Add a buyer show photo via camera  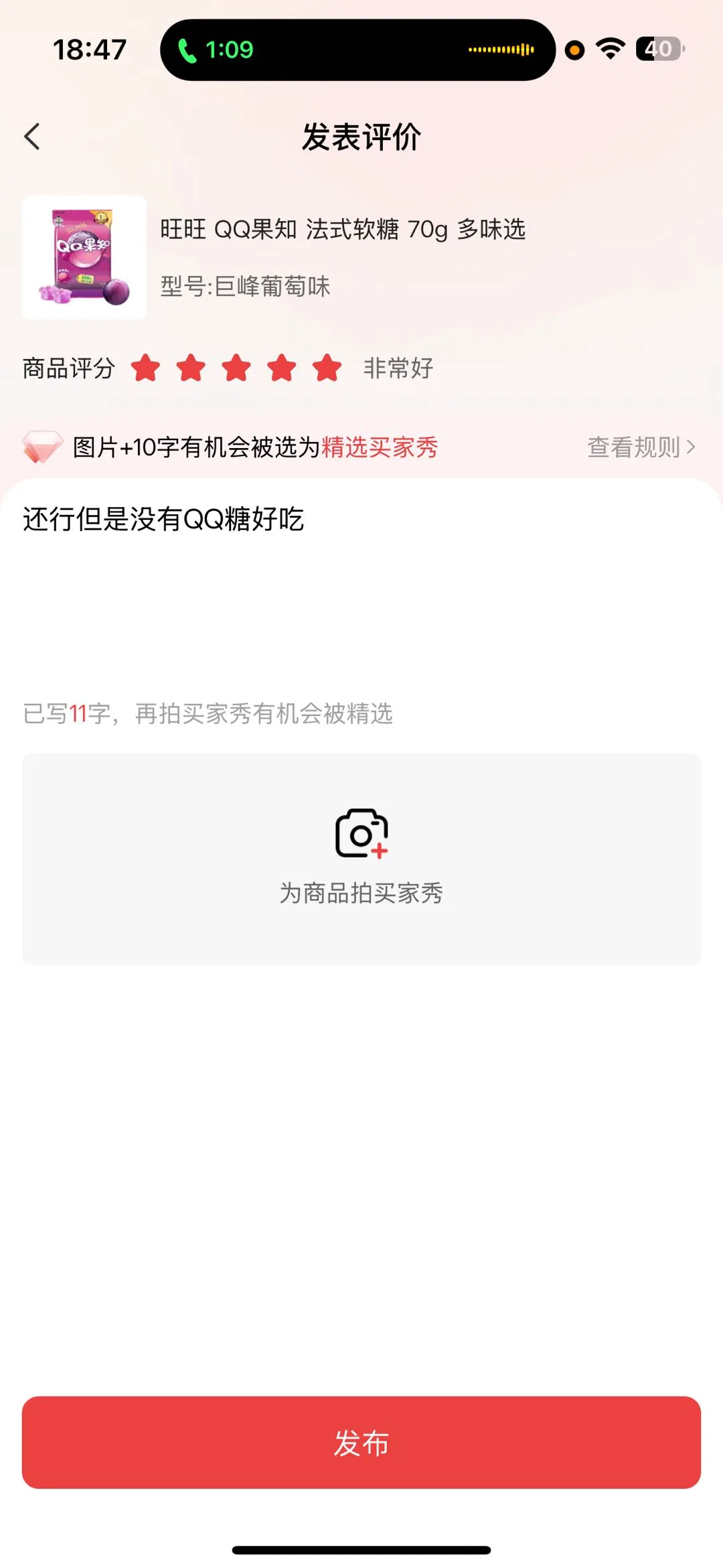click(361, 859)
